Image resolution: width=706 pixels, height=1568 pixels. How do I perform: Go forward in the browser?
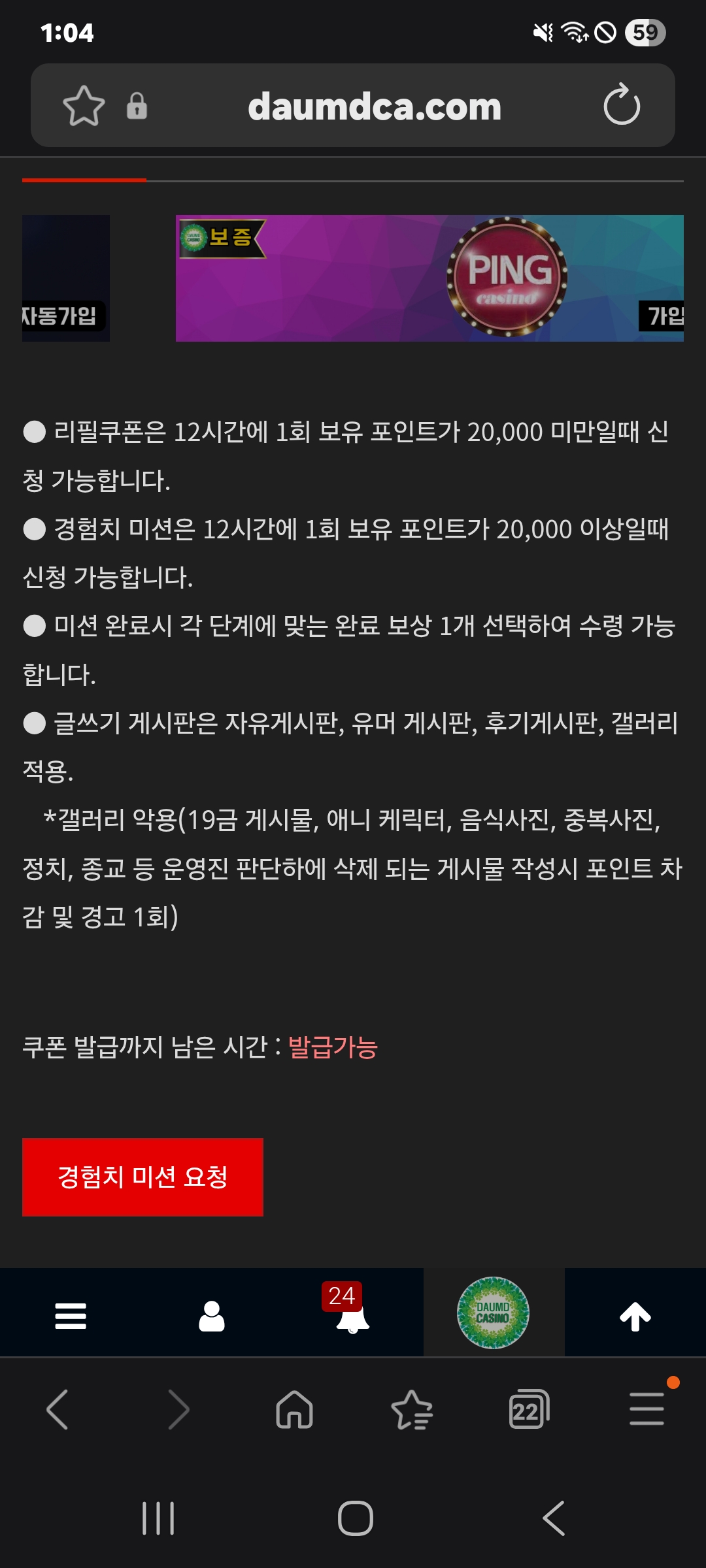point(178,1409)
